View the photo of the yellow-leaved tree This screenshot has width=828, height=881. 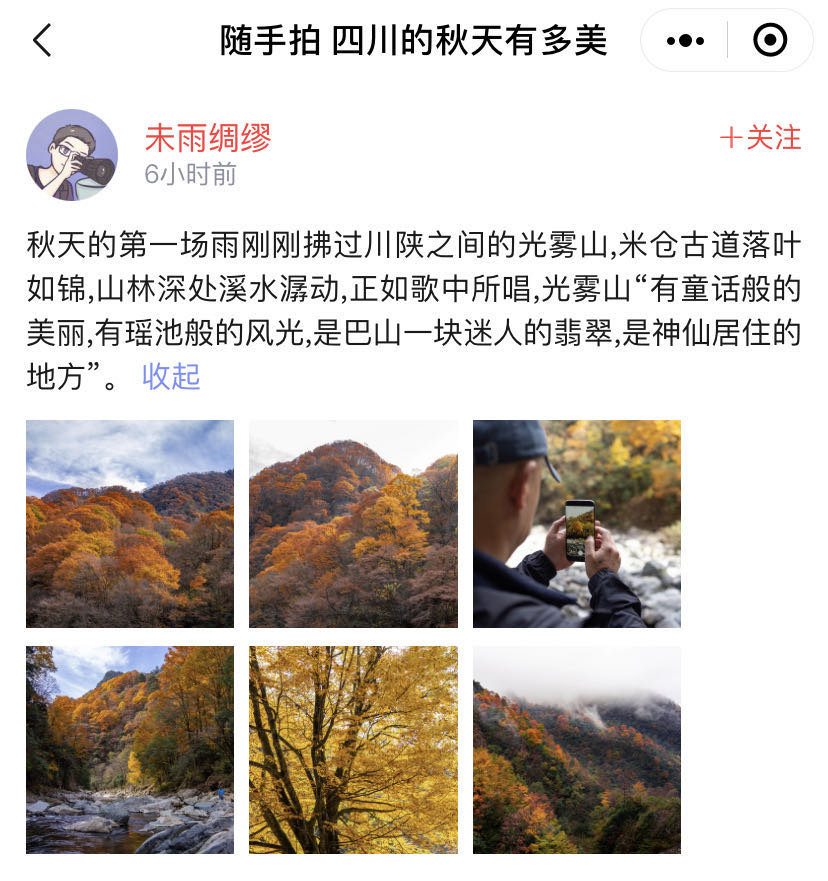coord(353,749)
